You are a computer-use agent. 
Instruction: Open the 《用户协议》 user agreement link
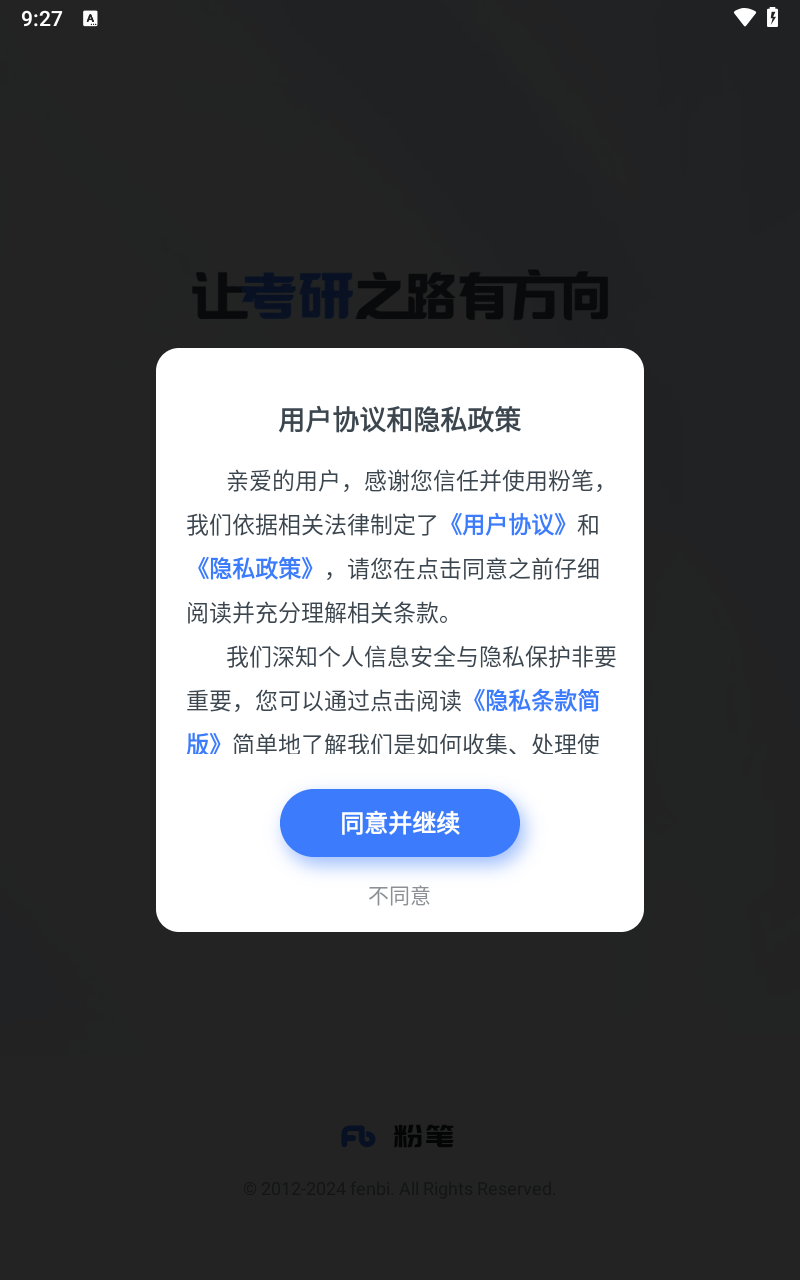pos(506,524)
